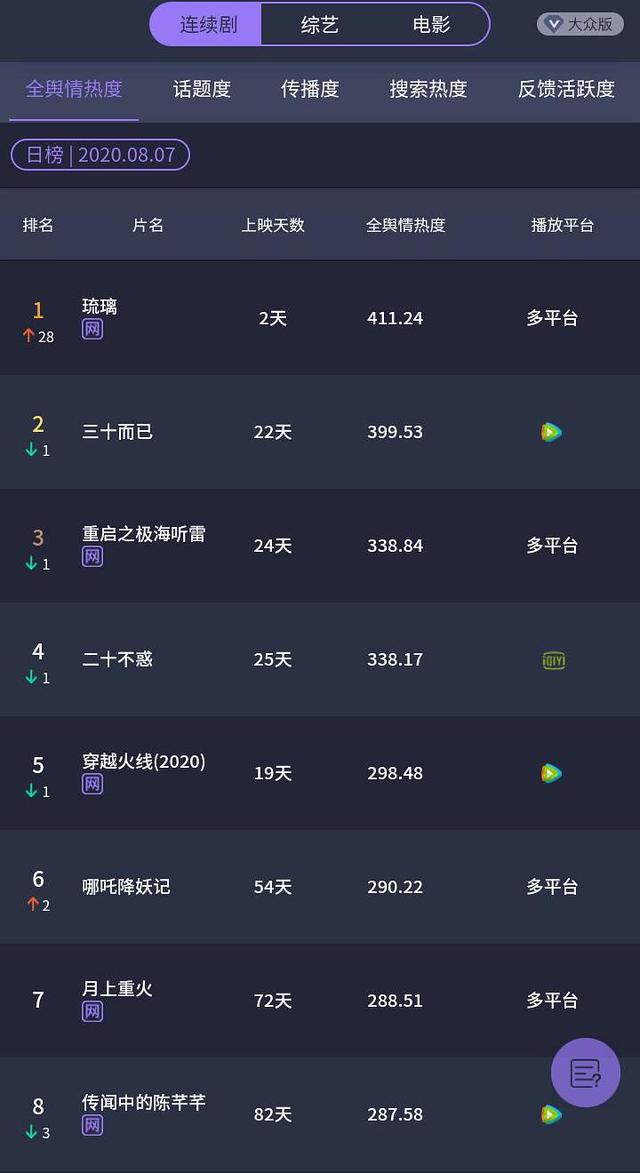Open the 传播度 tab
Screen dimensions: 640x1173
pyautogui.click(x=310, y=89)
